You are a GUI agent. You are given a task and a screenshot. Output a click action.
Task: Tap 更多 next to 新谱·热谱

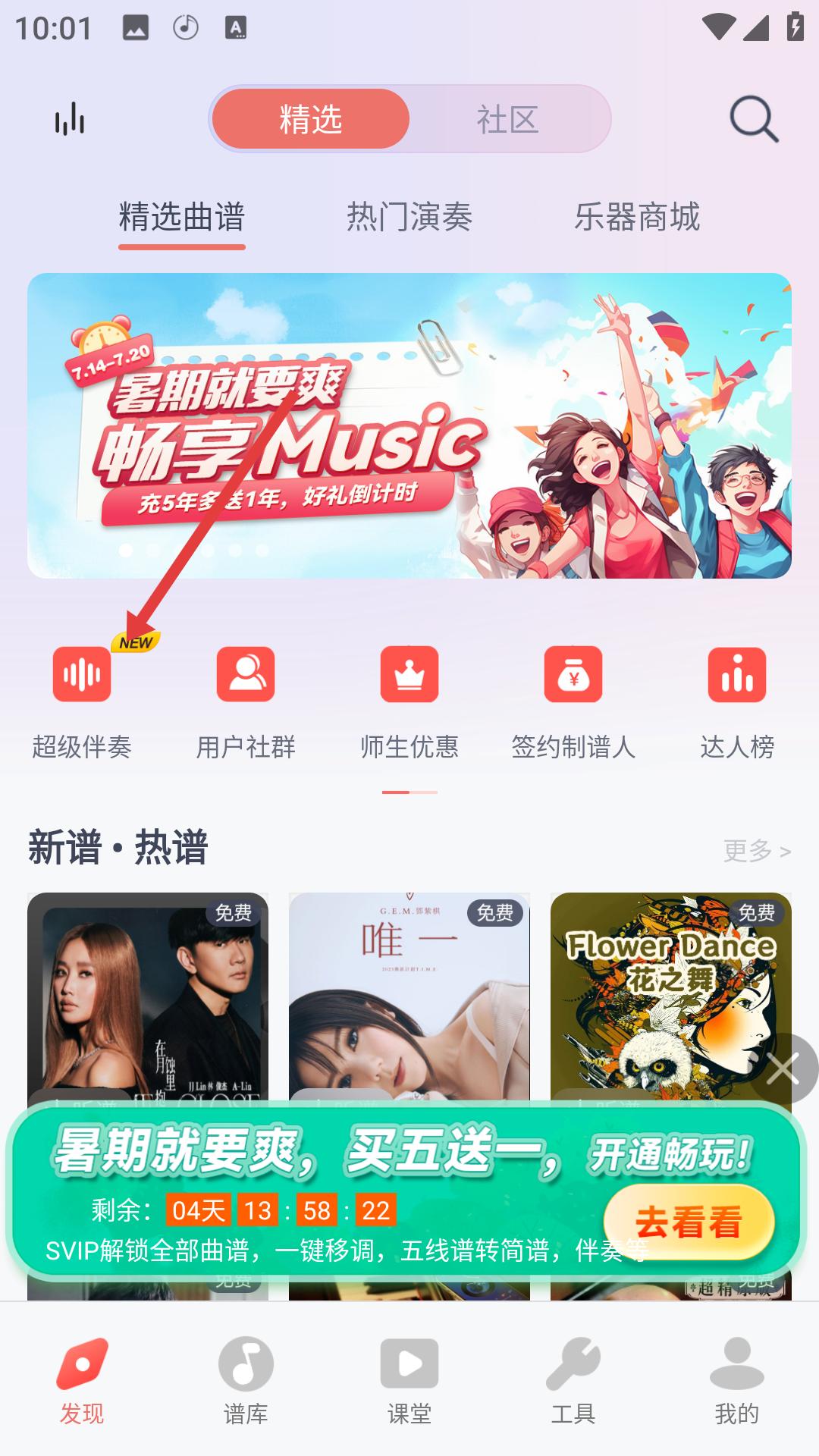click(x=757, y=851)
